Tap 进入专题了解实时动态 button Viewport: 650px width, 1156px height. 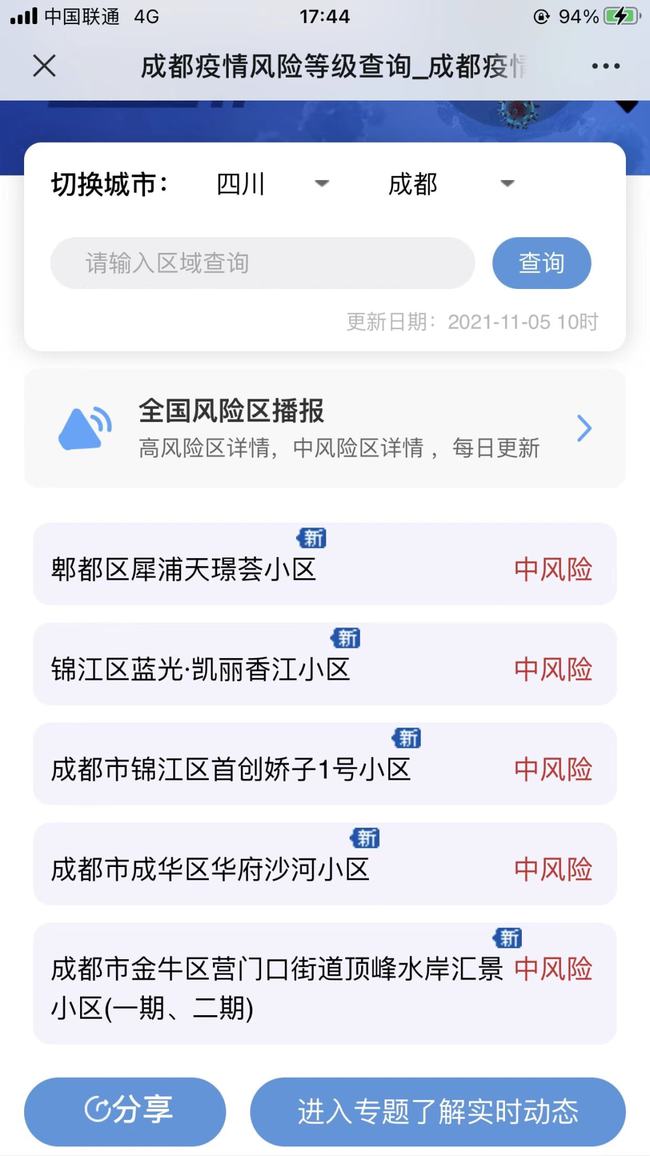pyautogui.click(x=437, y=1110)
